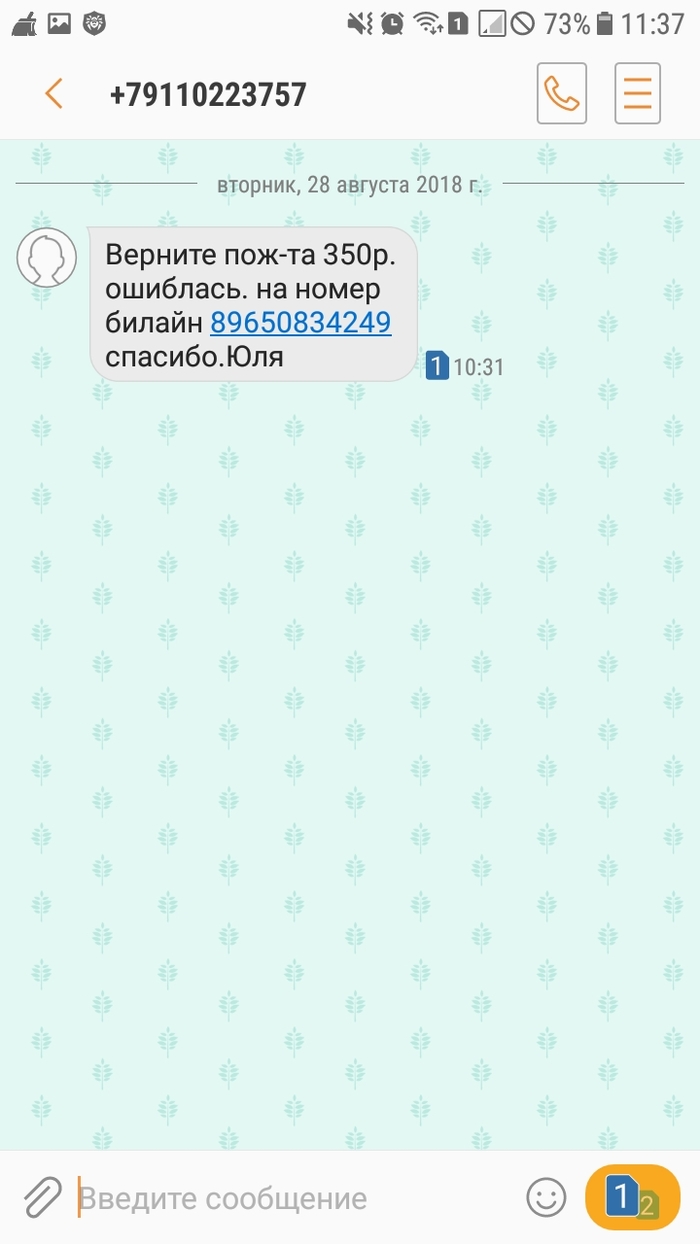Call the number +79110223757
The height and width of the screenshot is (1244, 700).
[561, 94]
